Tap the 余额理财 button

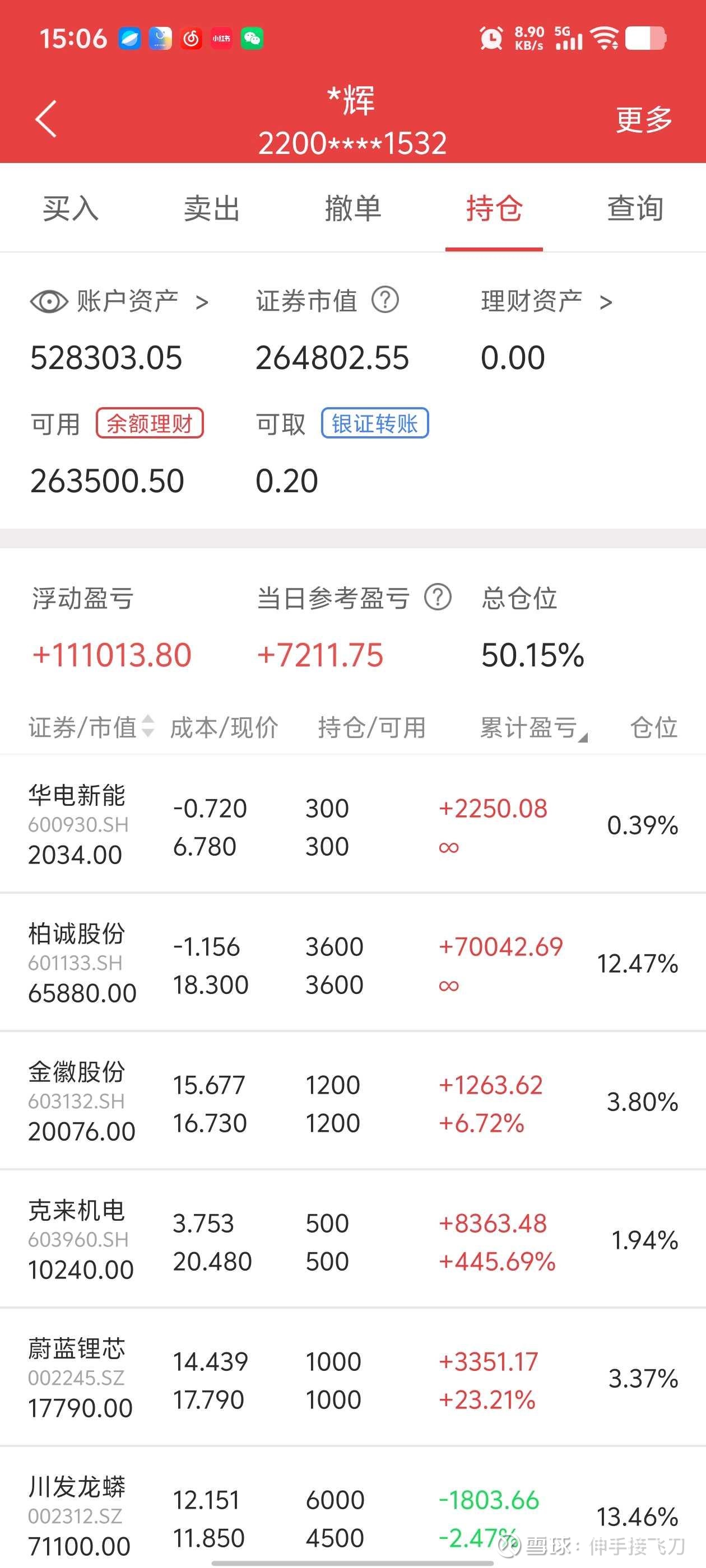149,424
